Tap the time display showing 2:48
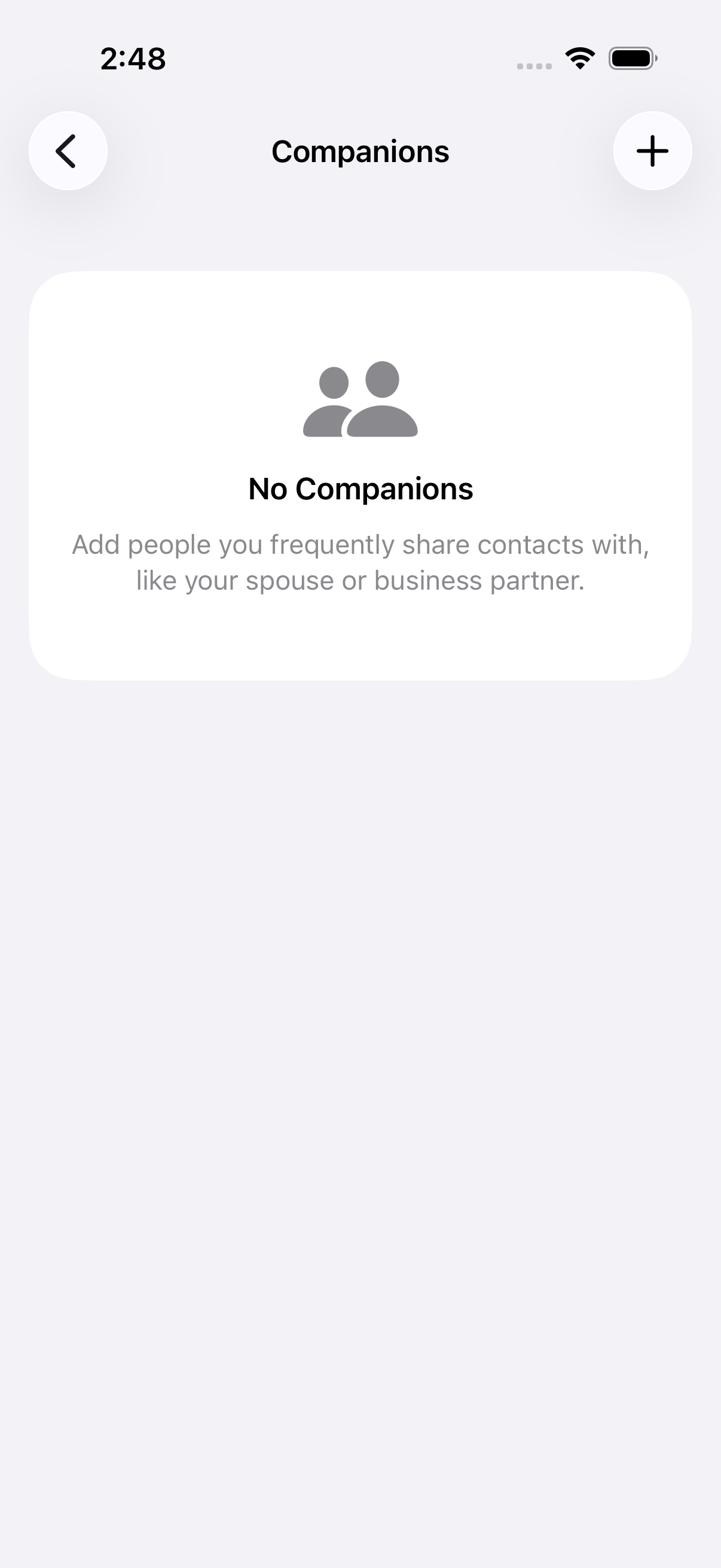Screen dimensions: 721x1568 pos(133,59)
